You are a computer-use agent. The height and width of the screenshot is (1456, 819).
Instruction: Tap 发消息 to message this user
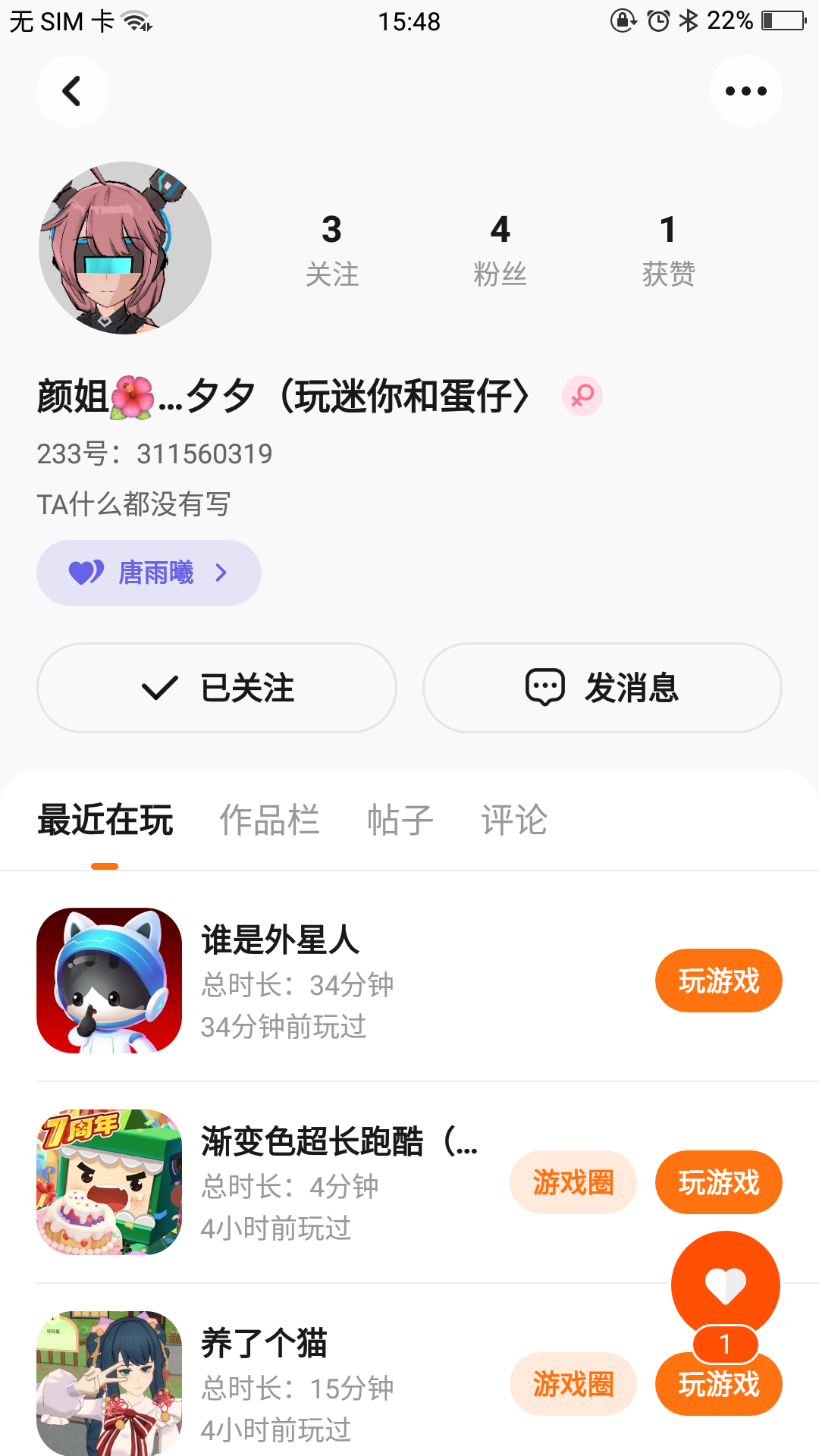[x=602, y=688]
